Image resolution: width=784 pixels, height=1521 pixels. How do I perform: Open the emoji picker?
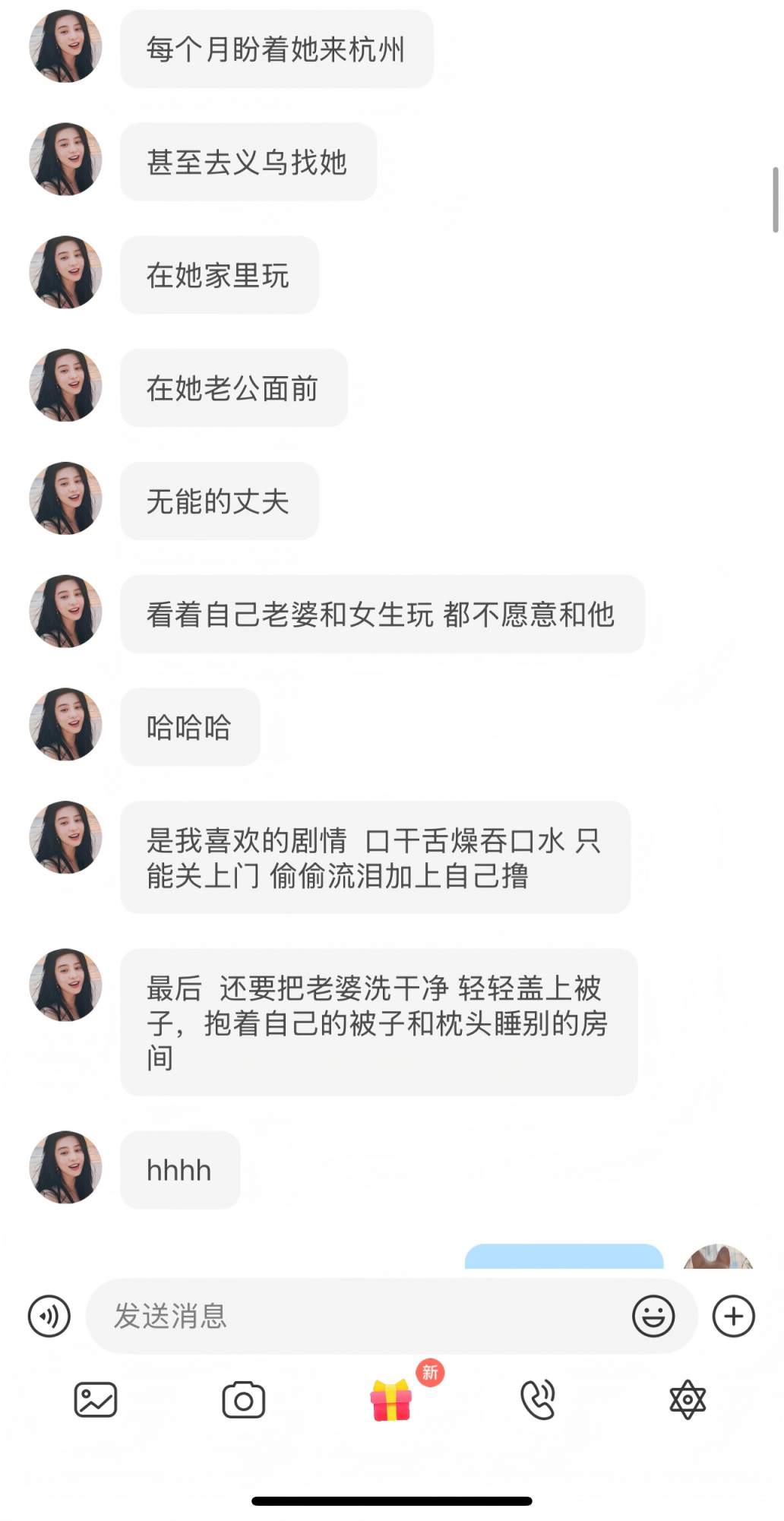point(653,1316)
